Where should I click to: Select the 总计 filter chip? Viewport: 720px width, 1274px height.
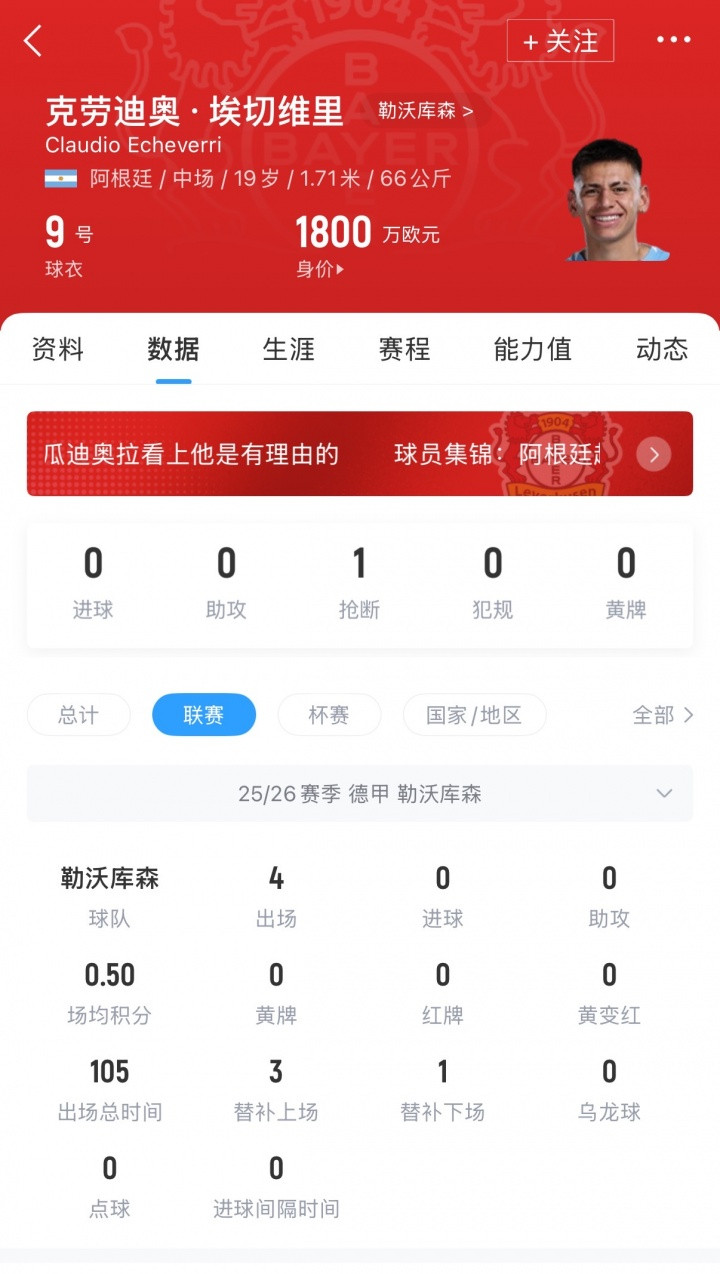click(x=79, y=715)
